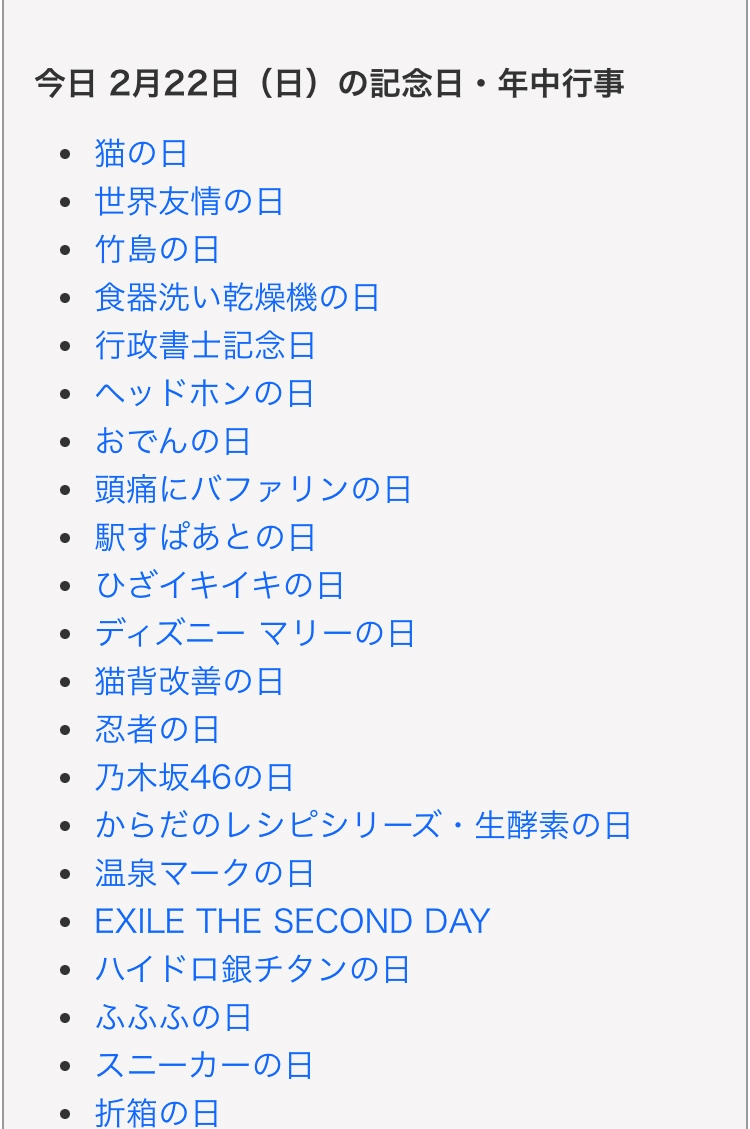
Task: Tap the ふふふの日 link
Action: pos(173,1017)
